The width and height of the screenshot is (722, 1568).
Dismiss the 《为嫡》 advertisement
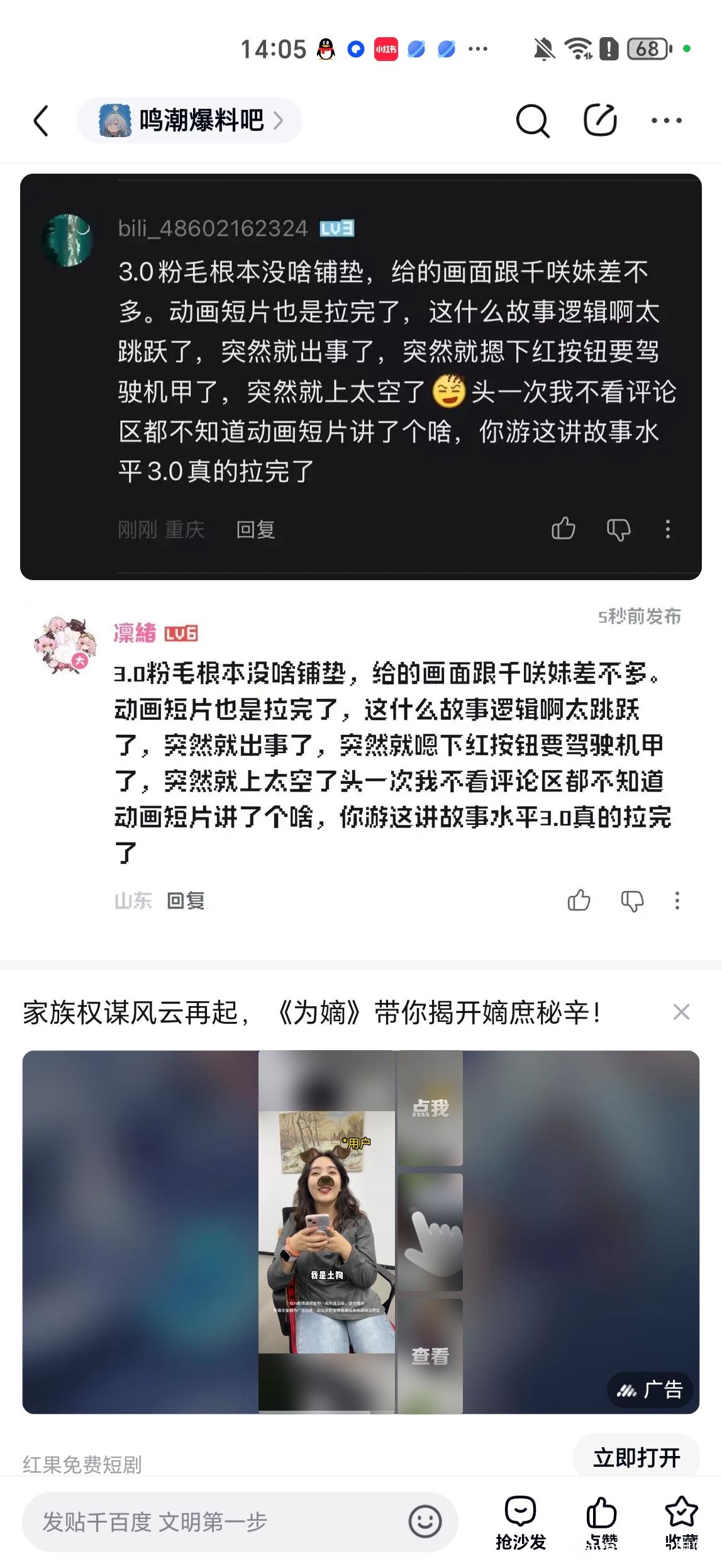681,1012
